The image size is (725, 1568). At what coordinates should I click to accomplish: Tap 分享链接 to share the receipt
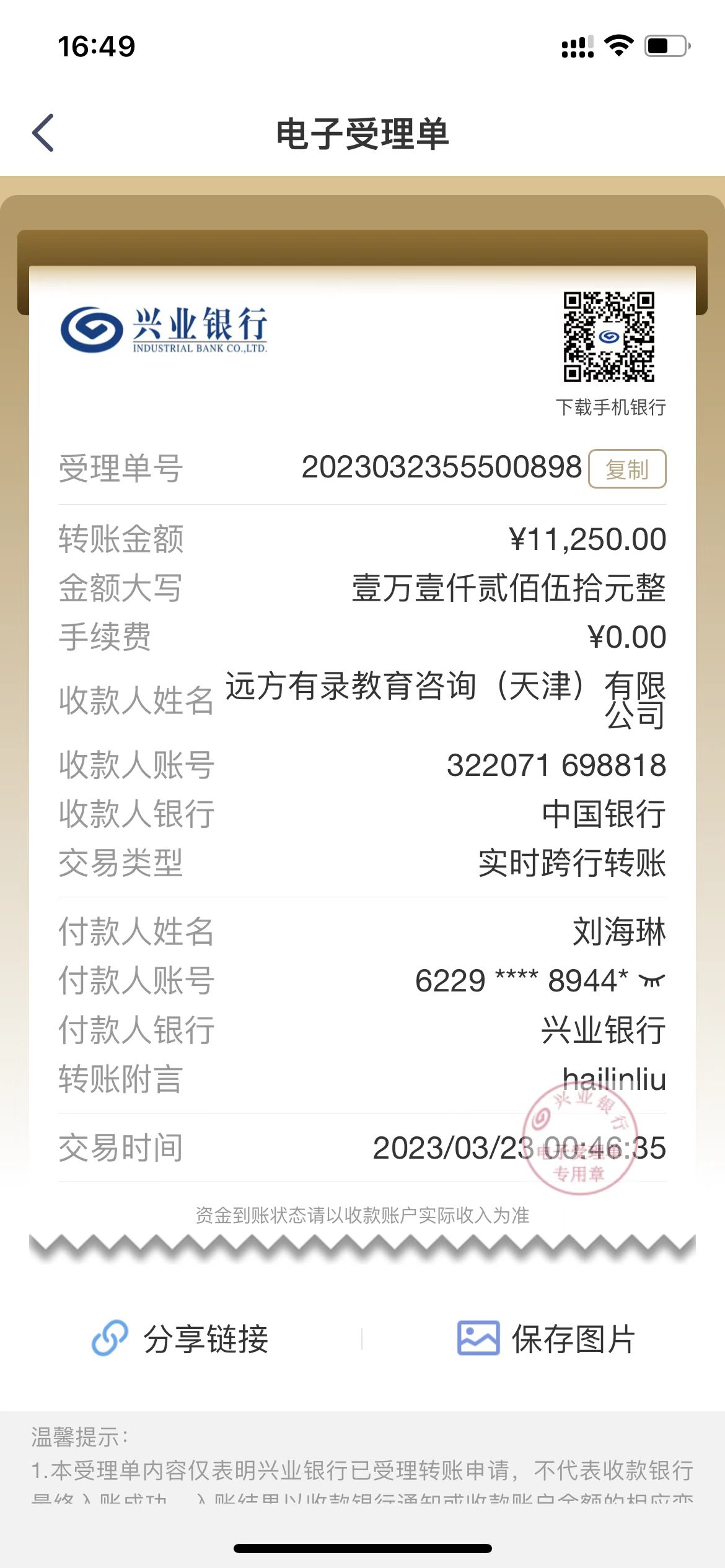pyautogui.click(x=180, y=1339)
